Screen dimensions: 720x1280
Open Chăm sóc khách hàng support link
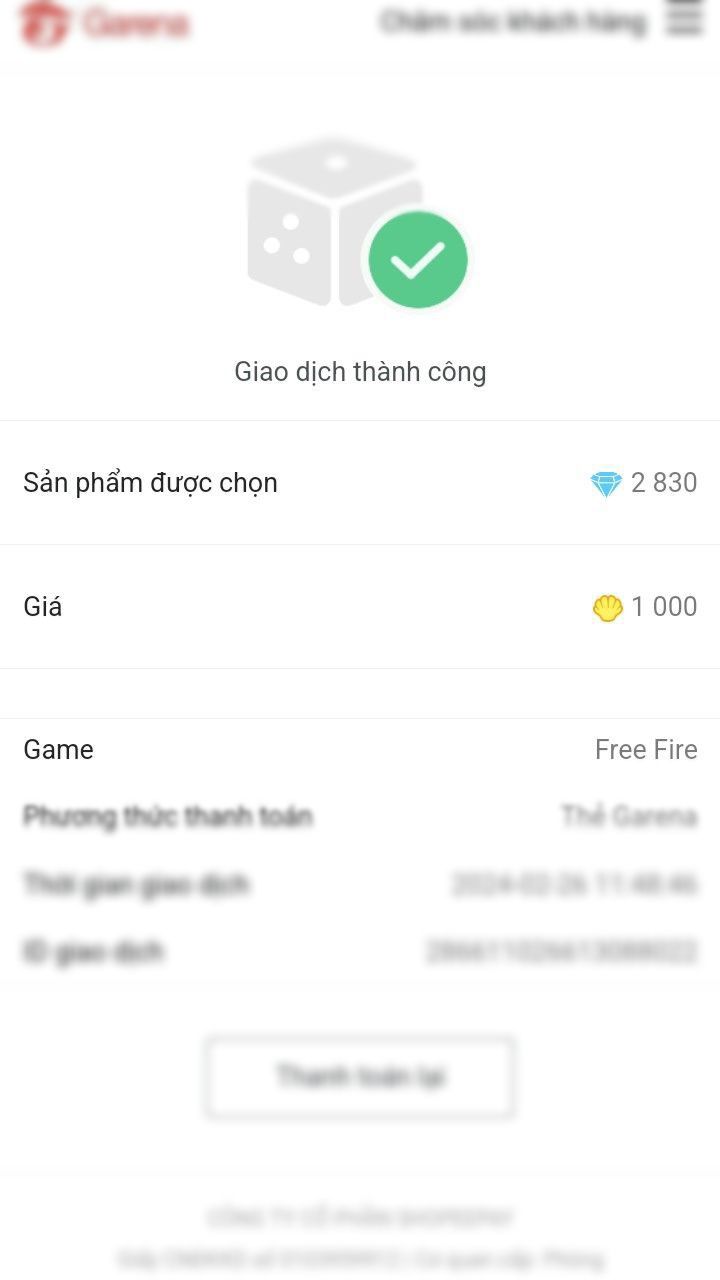pos(513,22)
